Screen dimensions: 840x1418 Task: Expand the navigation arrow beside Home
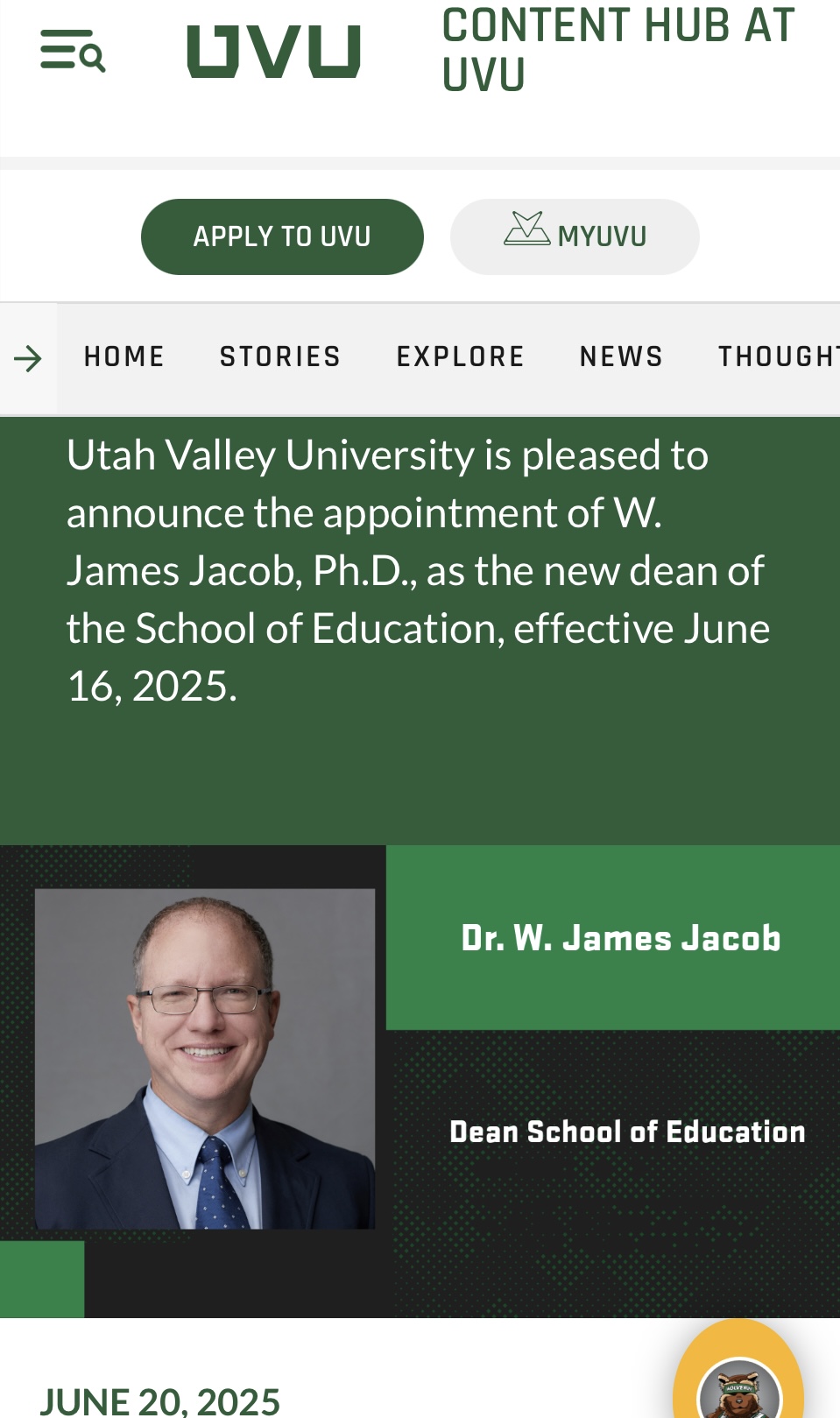tap(28, 358)
